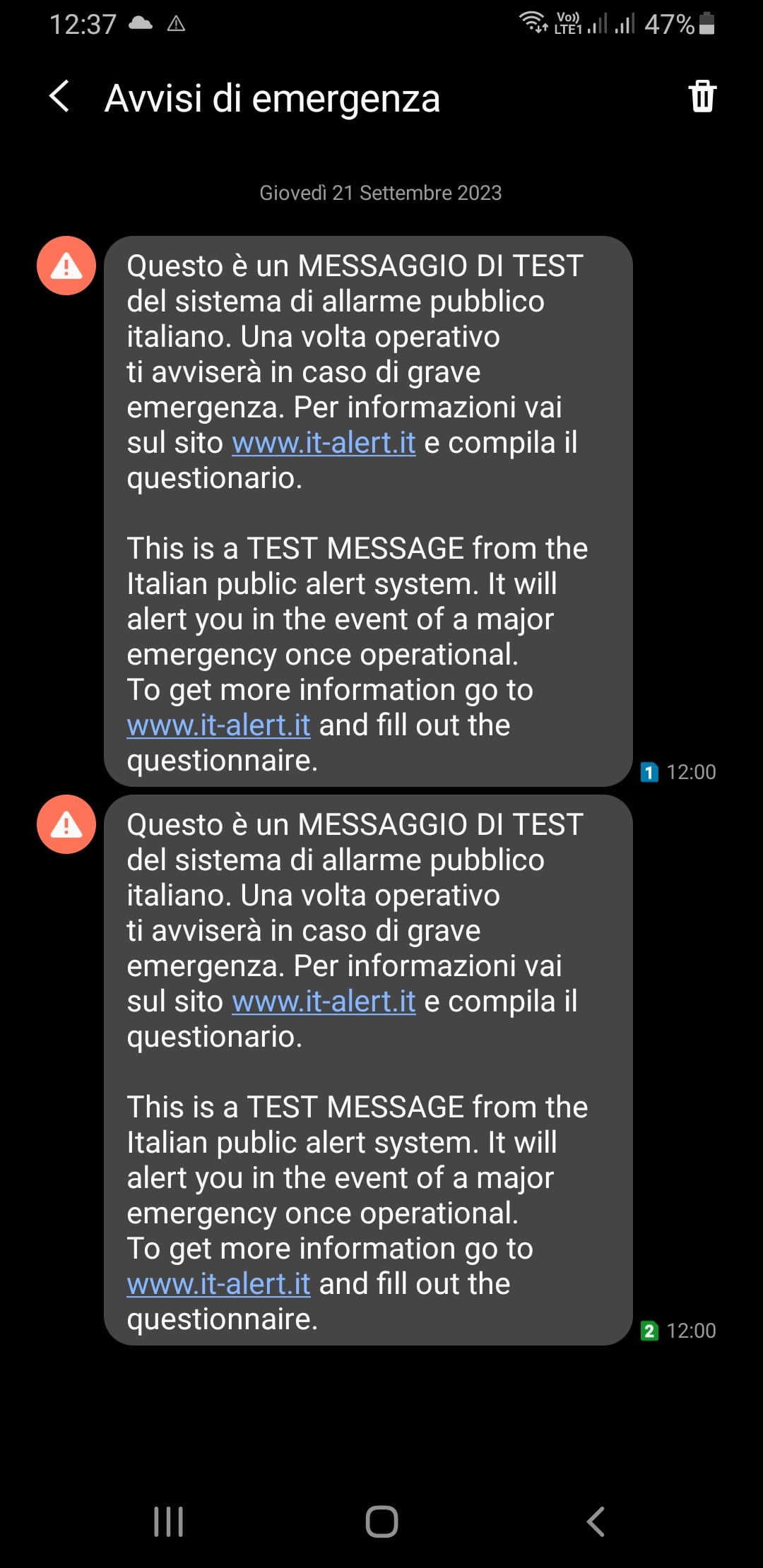This screenshot has width=763, height=1568.
Task: Open www.it-alert.it link in first Italian message
Action: (324, 444)
